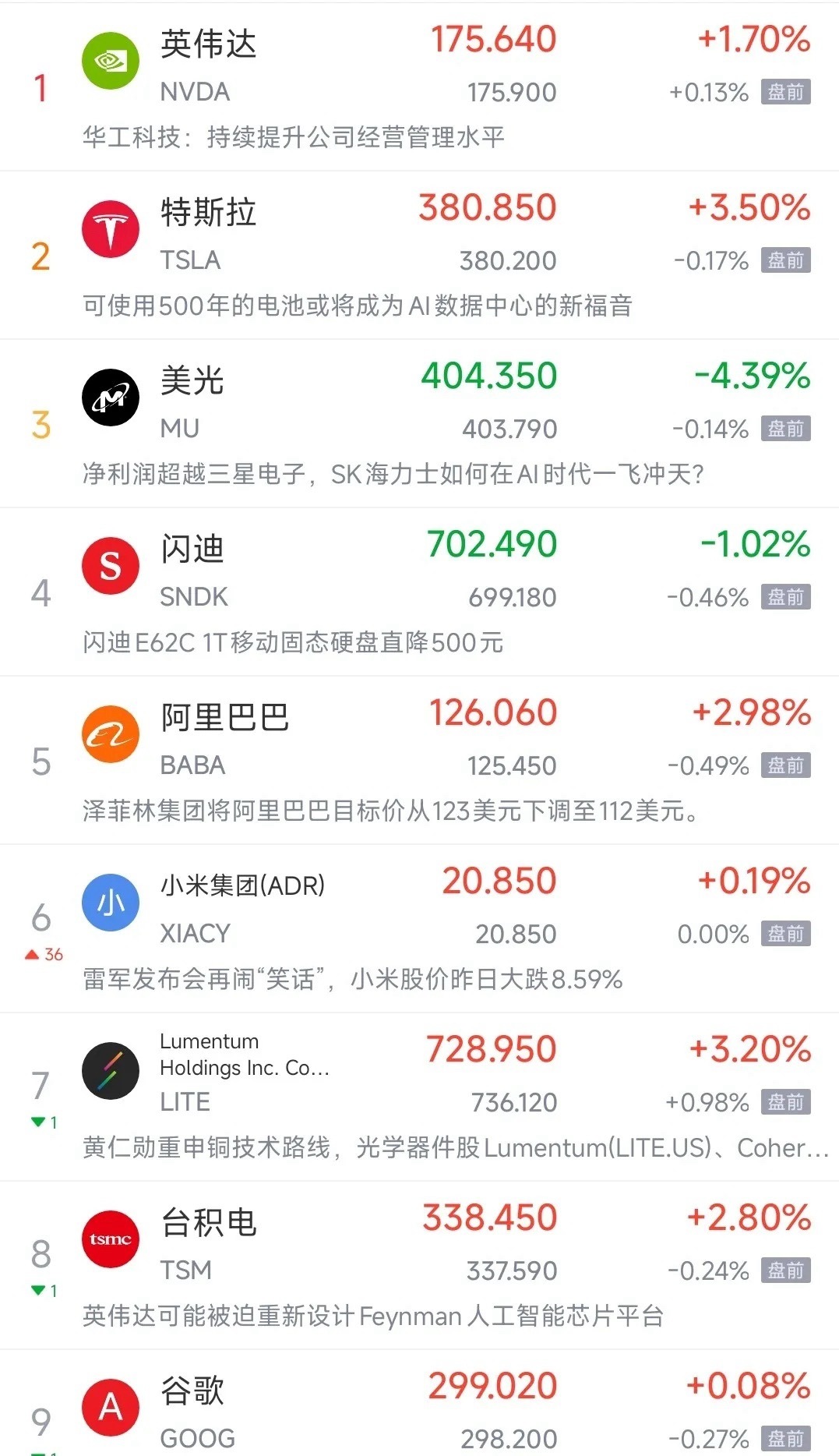Click the NVDA ticker symbol text
The height and width of the screenshot is (1456, 839).
pos(194,92)
